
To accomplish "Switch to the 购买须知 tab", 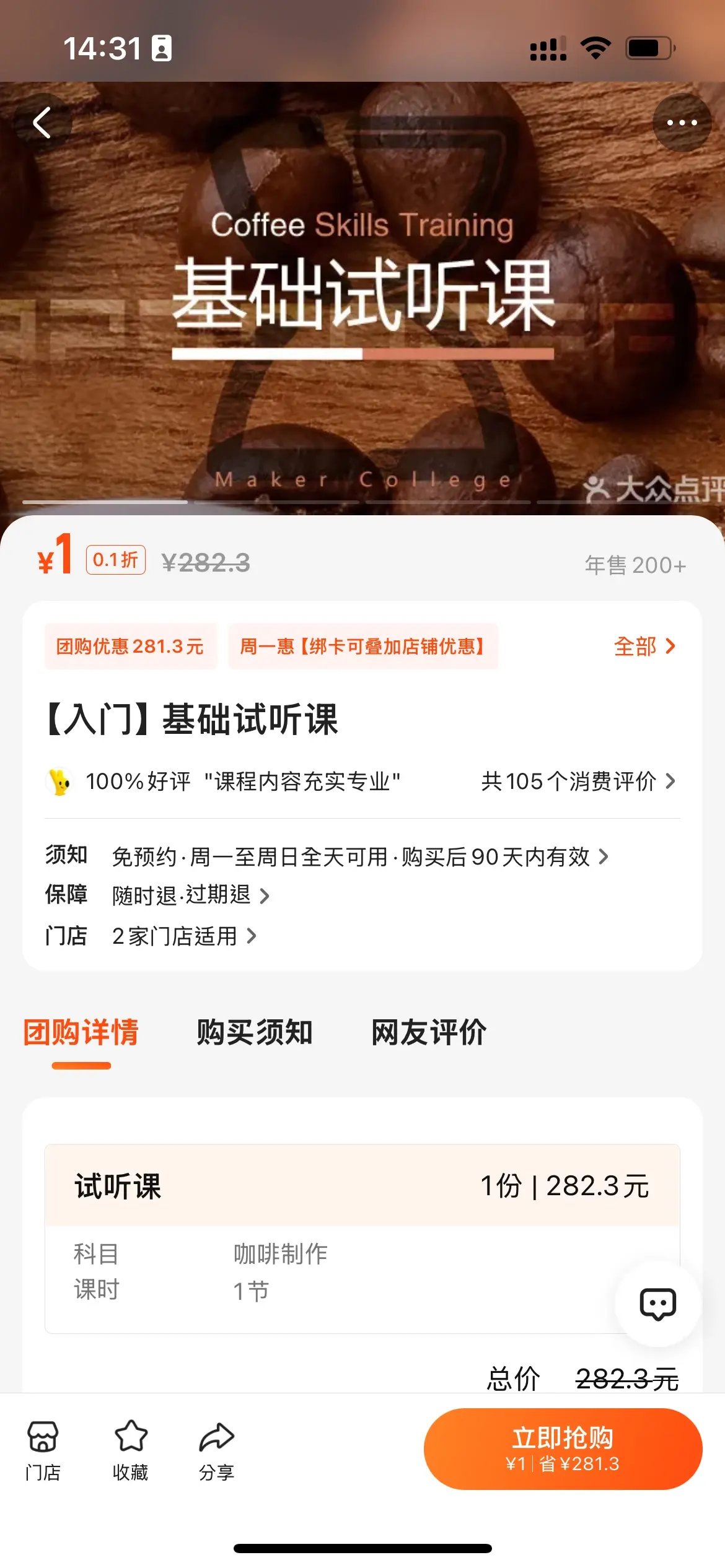I will [x=254, y=1033].
